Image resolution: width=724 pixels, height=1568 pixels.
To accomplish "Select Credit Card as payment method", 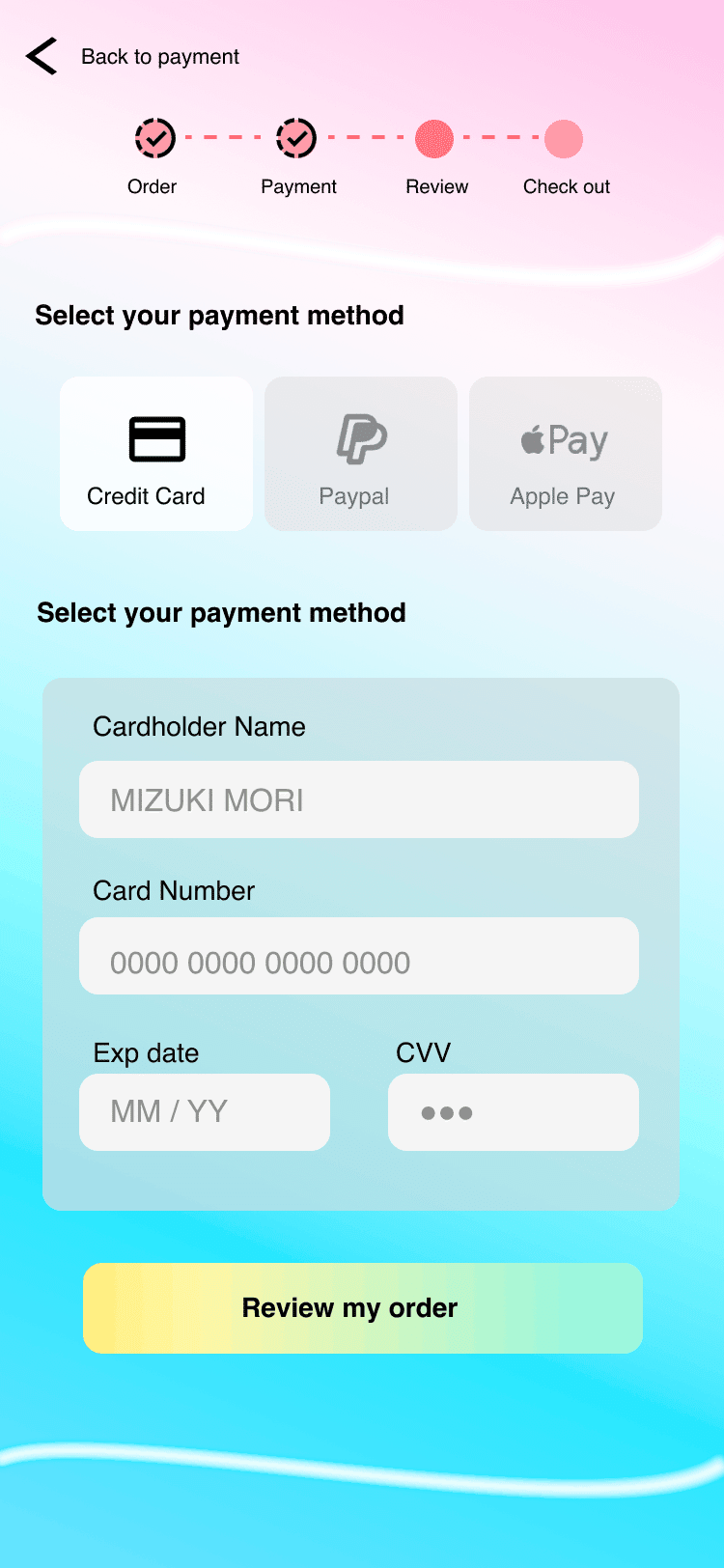I will tap(156, 454).
